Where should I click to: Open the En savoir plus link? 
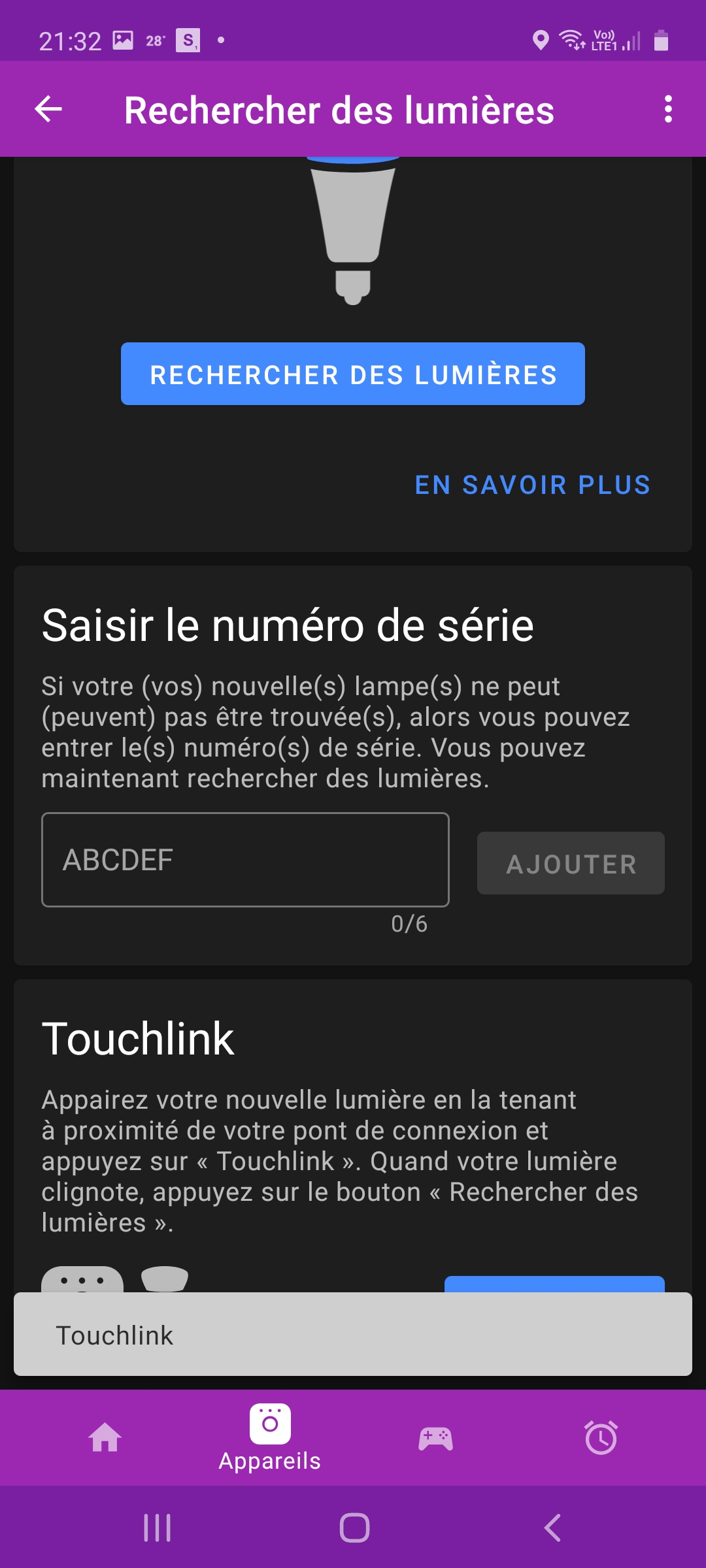pyautogui.click(x=533, y=485)
